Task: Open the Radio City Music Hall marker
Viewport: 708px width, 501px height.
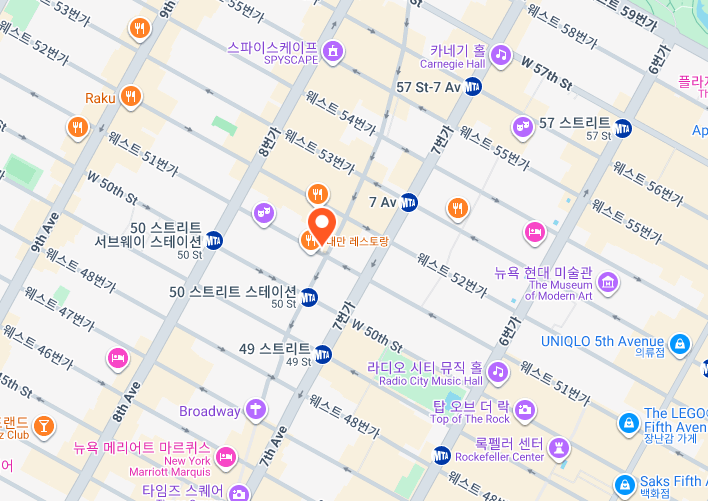Action: [499, 371]
